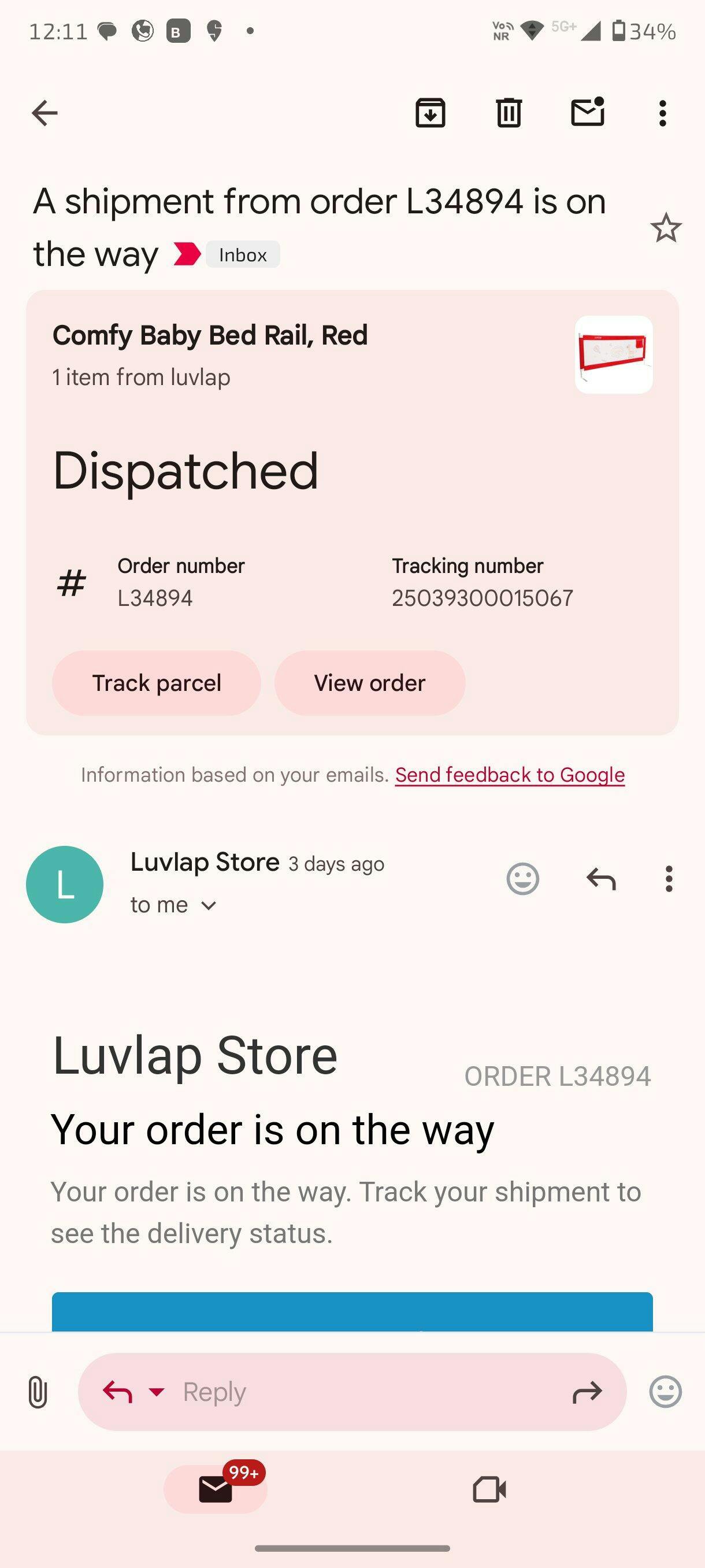The width and height of the screenshot is (705, 1568).
Task: Open the top toolbar overflow menu
Action: pyautogui.click(x=662, y=113)
